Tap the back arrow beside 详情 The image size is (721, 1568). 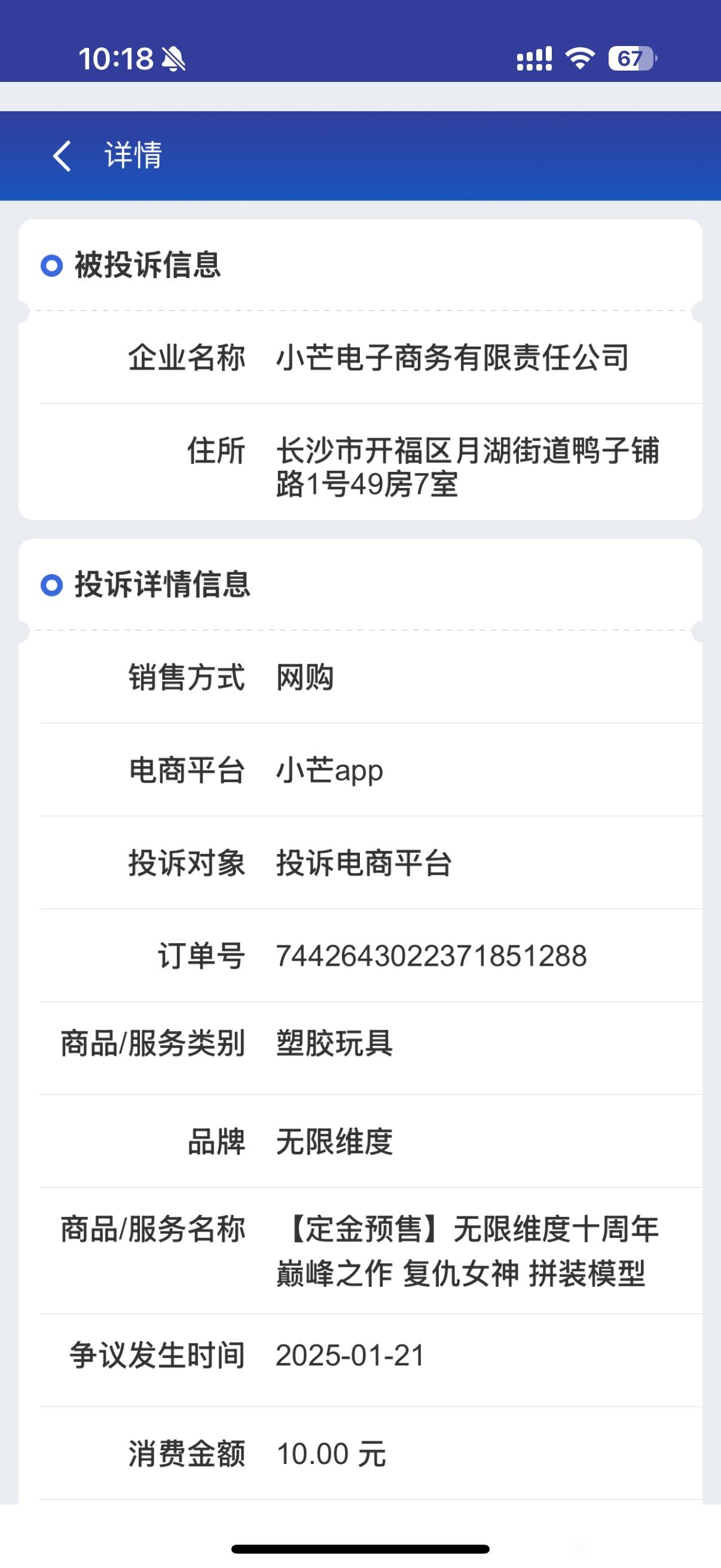click(62, 156)
